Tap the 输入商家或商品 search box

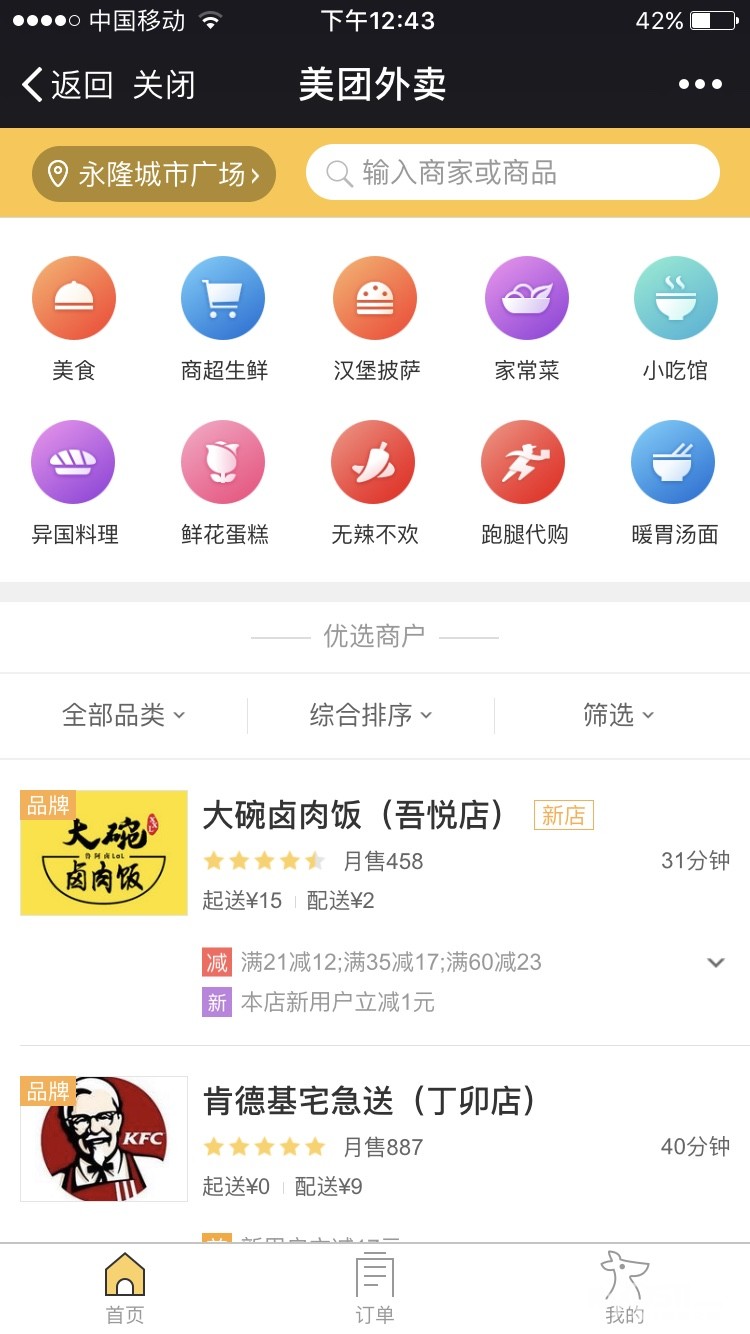tap(513, 172)
